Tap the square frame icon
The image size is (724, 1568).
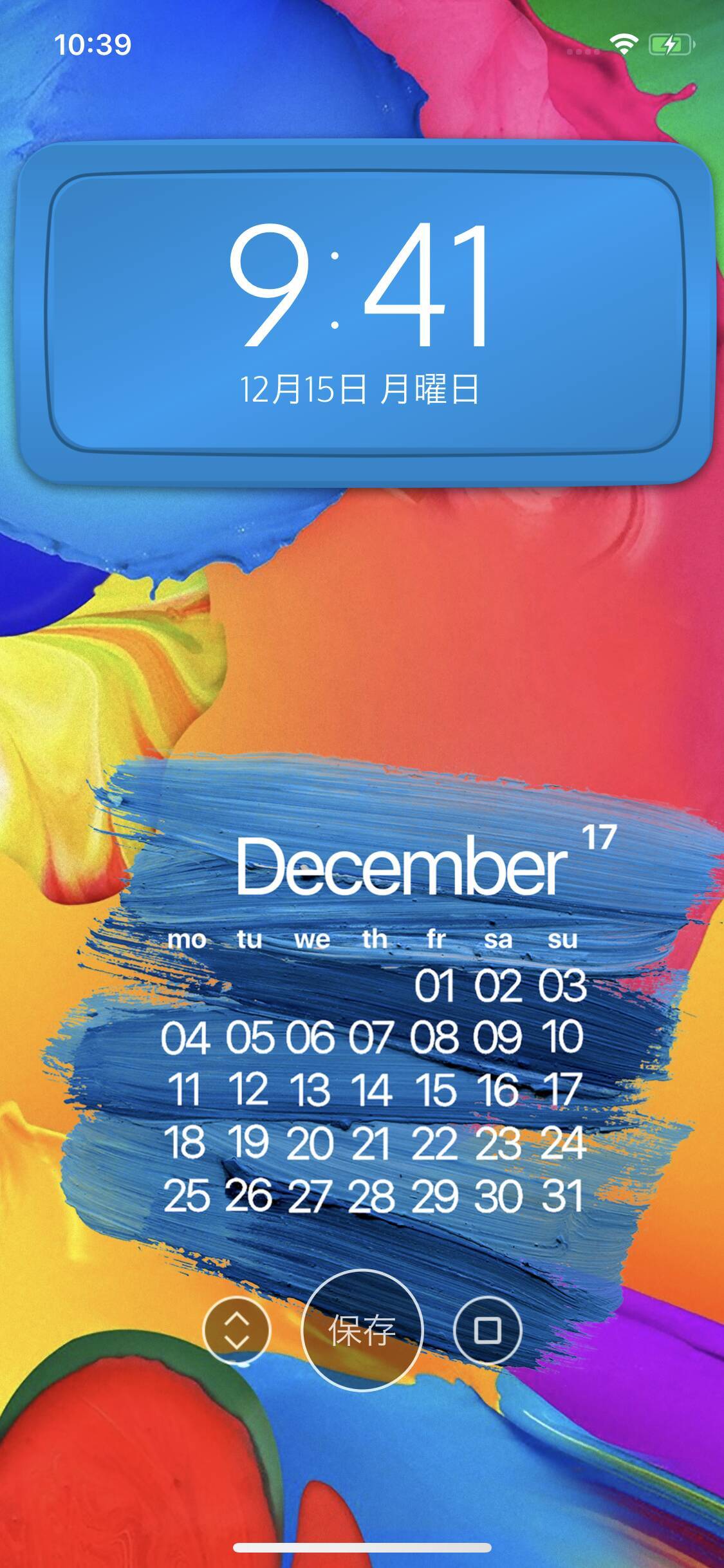(487, 1330)
